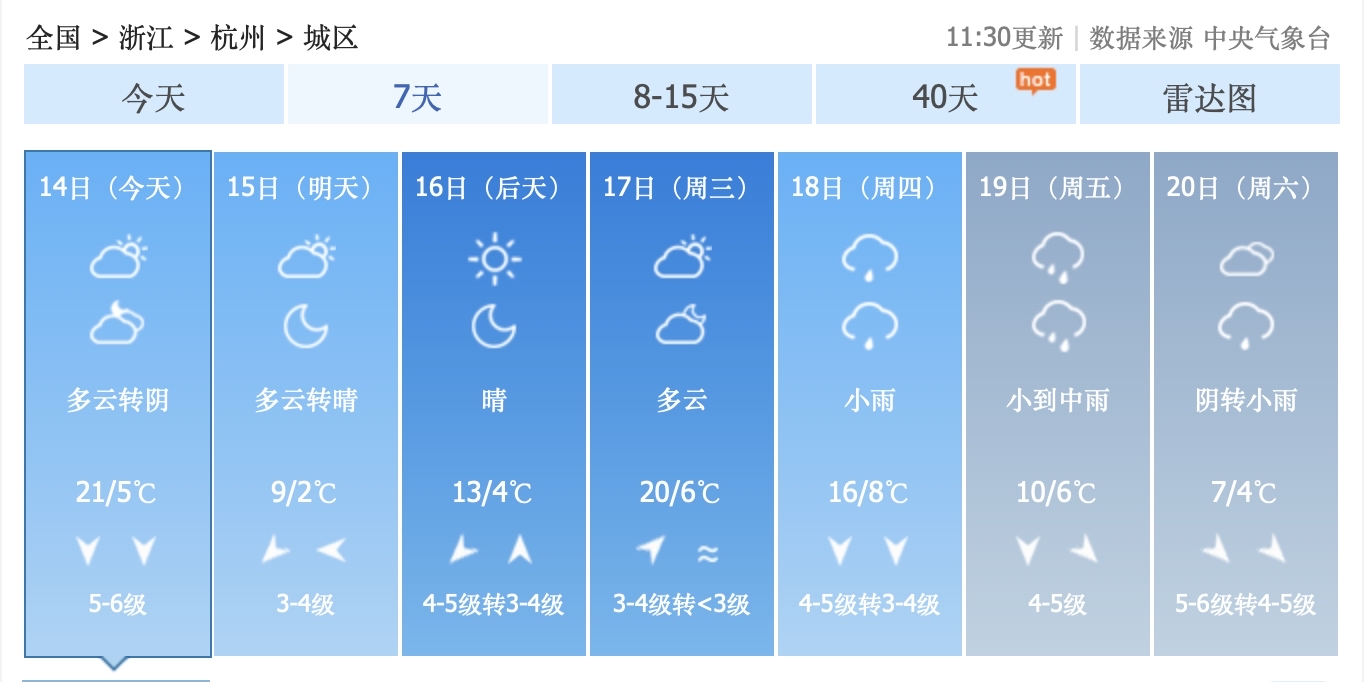
Task: View the 40天 forecast tab
Action: (x=945, y=97)
